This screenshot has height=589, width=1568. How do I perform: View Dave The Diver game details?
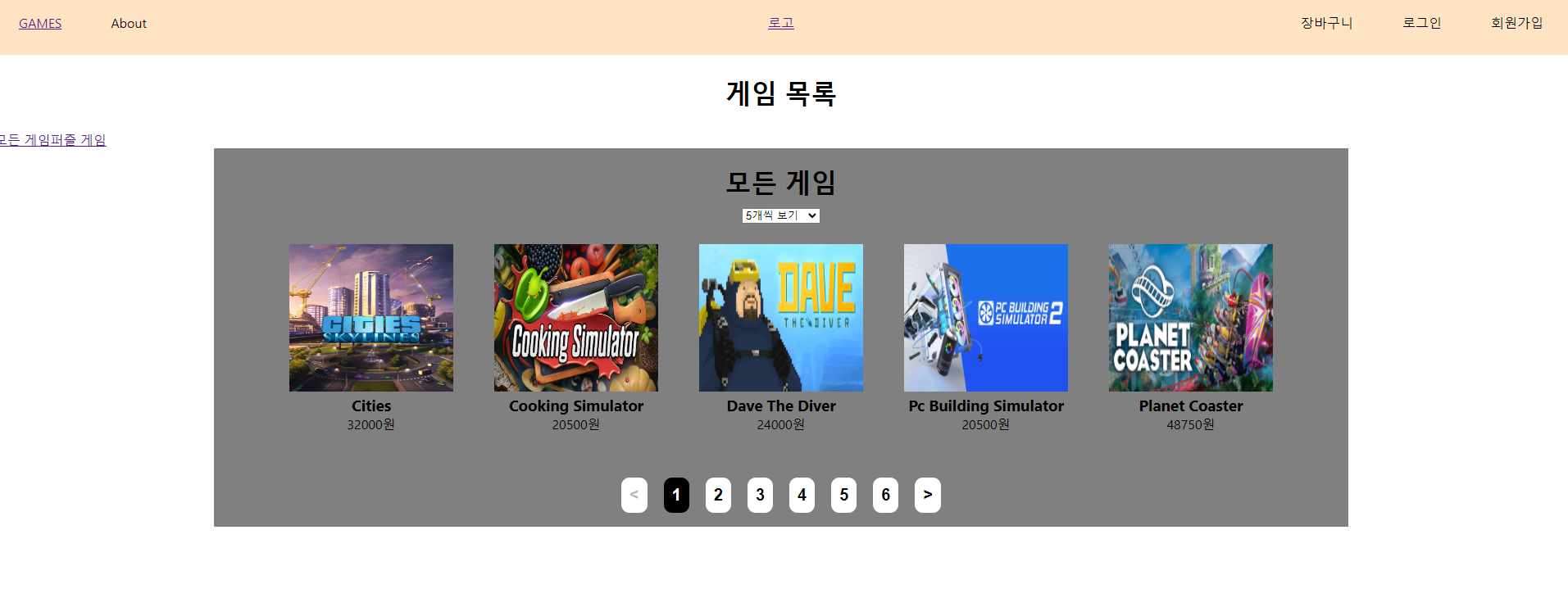(x=781, y=318)
